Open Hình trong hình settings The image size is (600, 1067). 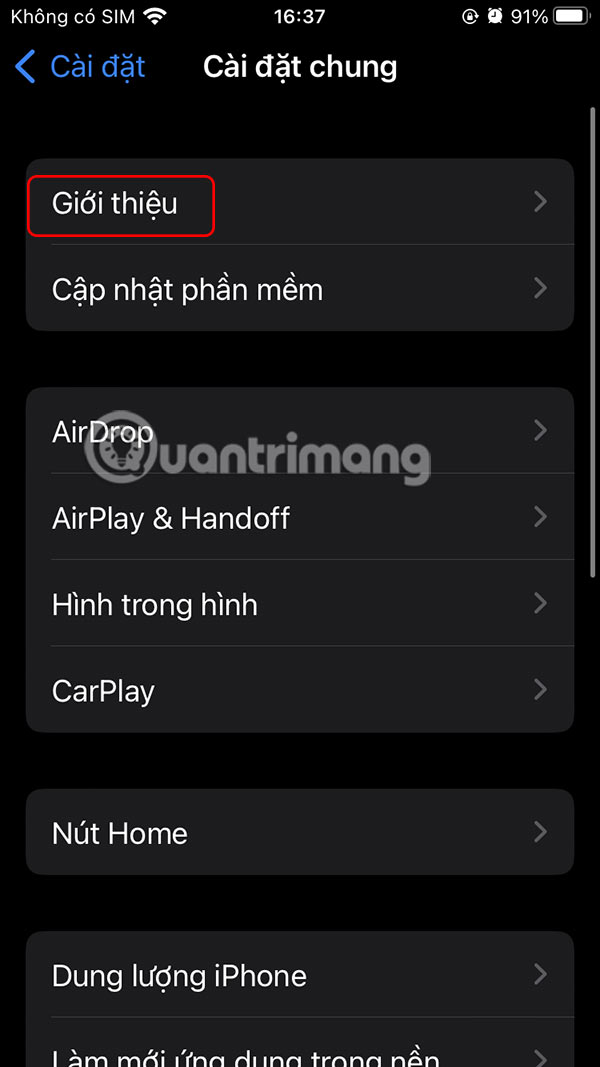point(300,604)
